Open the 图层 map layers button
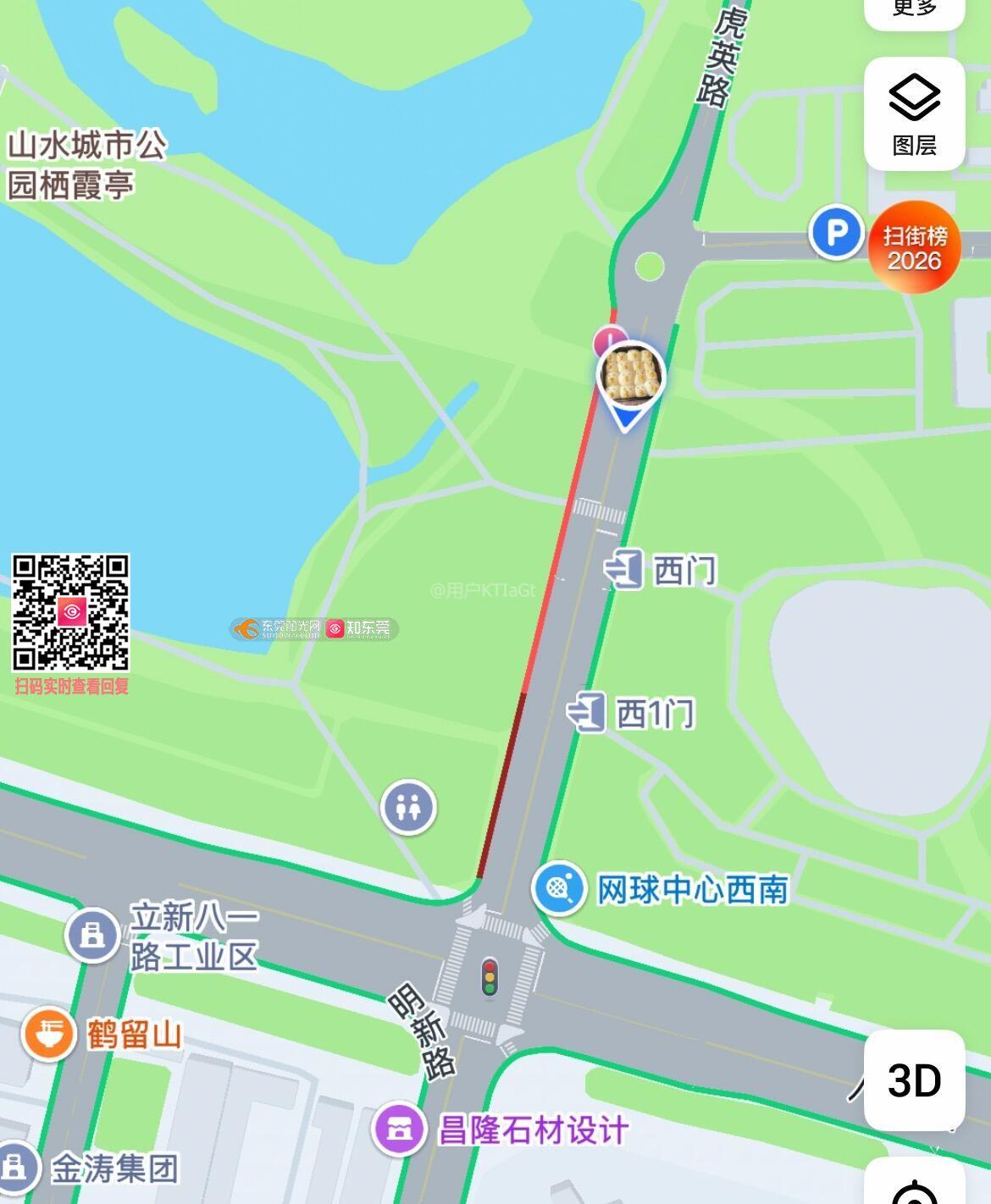The image size is (991, 1204). pyautogui.click(x=914, y=115)
